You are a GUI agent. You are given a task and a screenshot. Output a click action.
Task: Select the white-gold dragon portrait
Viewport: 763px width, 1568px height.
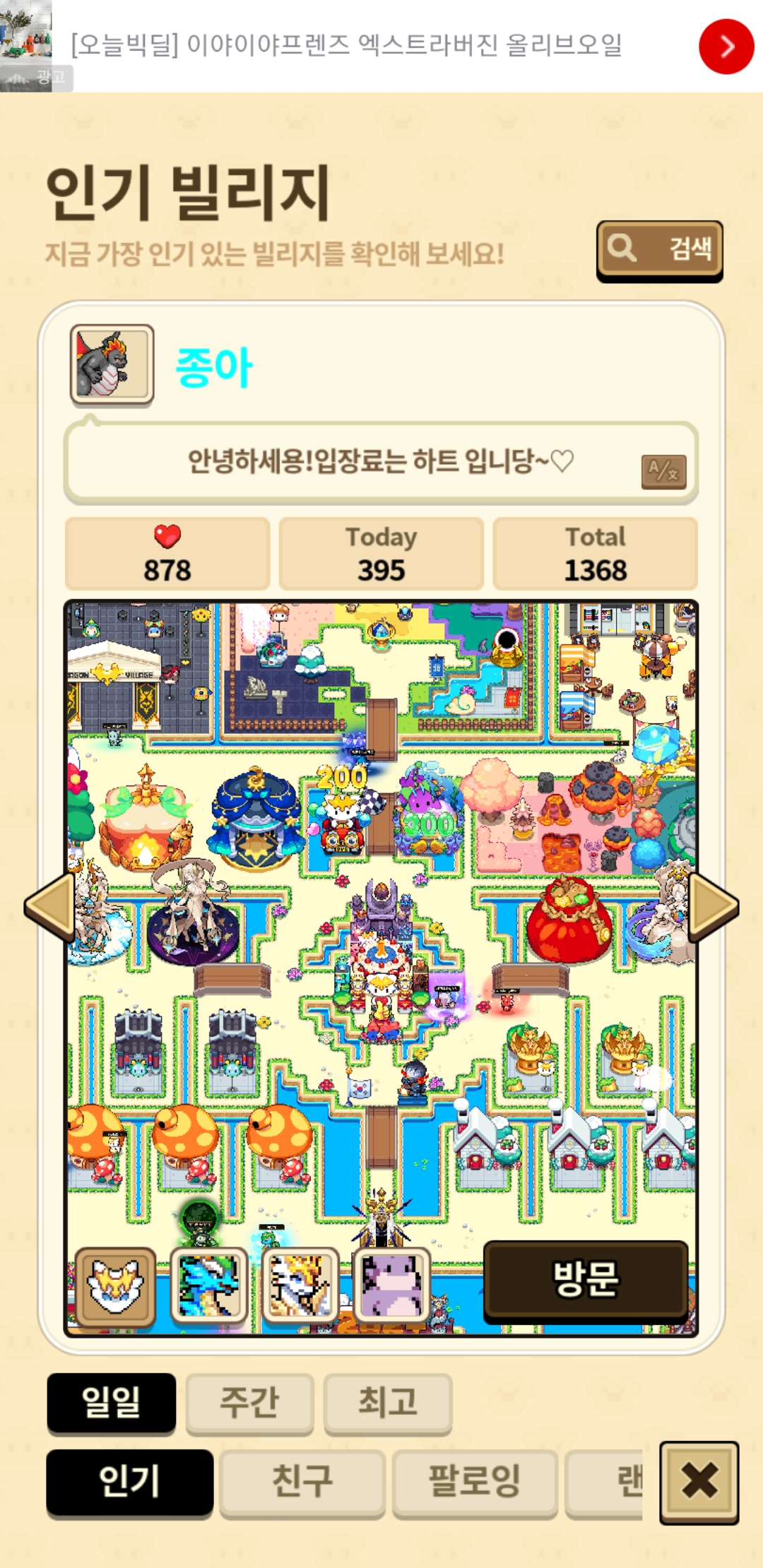click(300, 1287)
